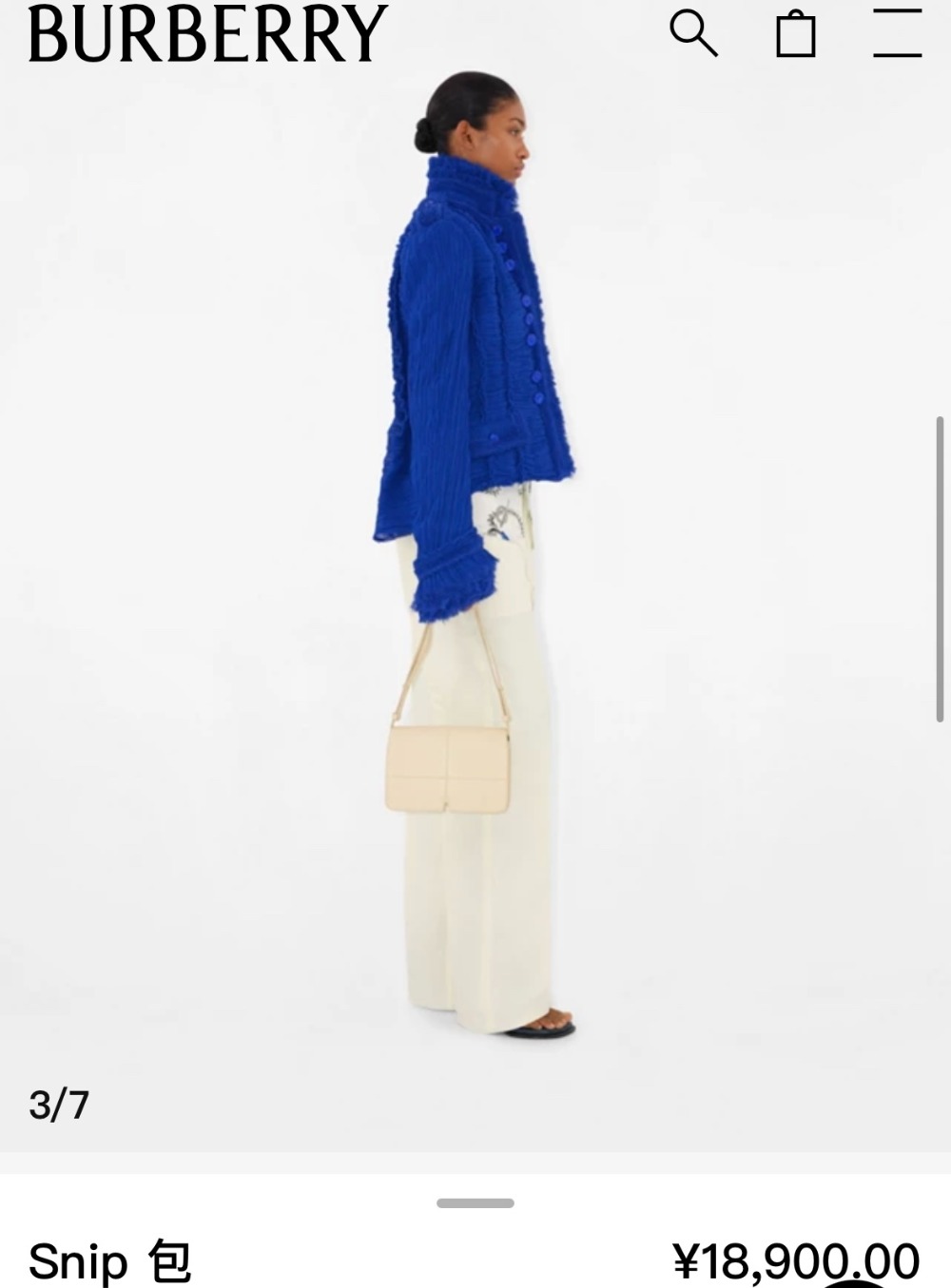Open the hamburger menu

(897, 33)
